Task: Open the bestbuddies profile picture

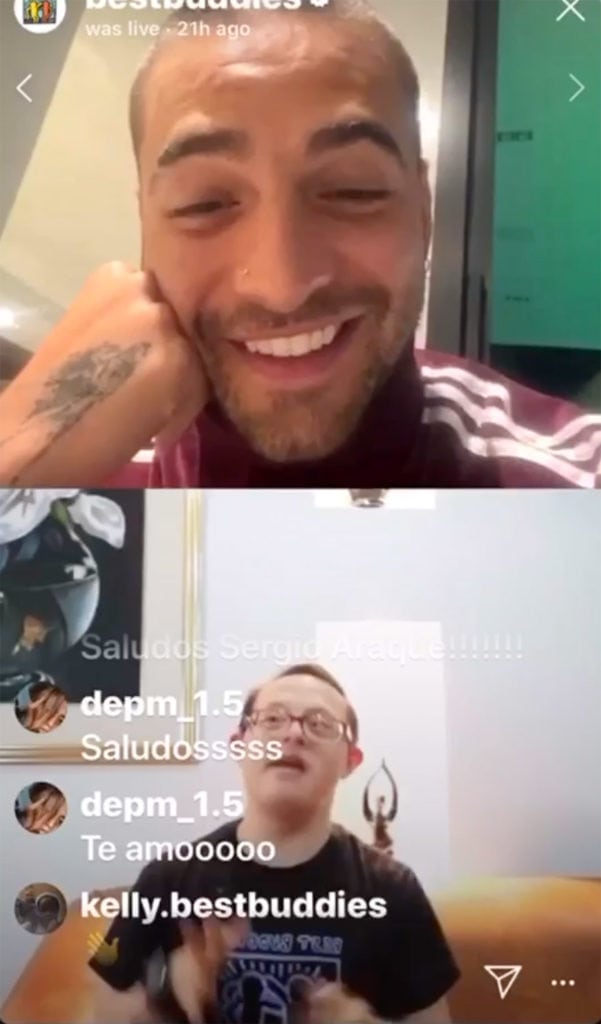Action: pyautogui.click(x=40, y=12)
